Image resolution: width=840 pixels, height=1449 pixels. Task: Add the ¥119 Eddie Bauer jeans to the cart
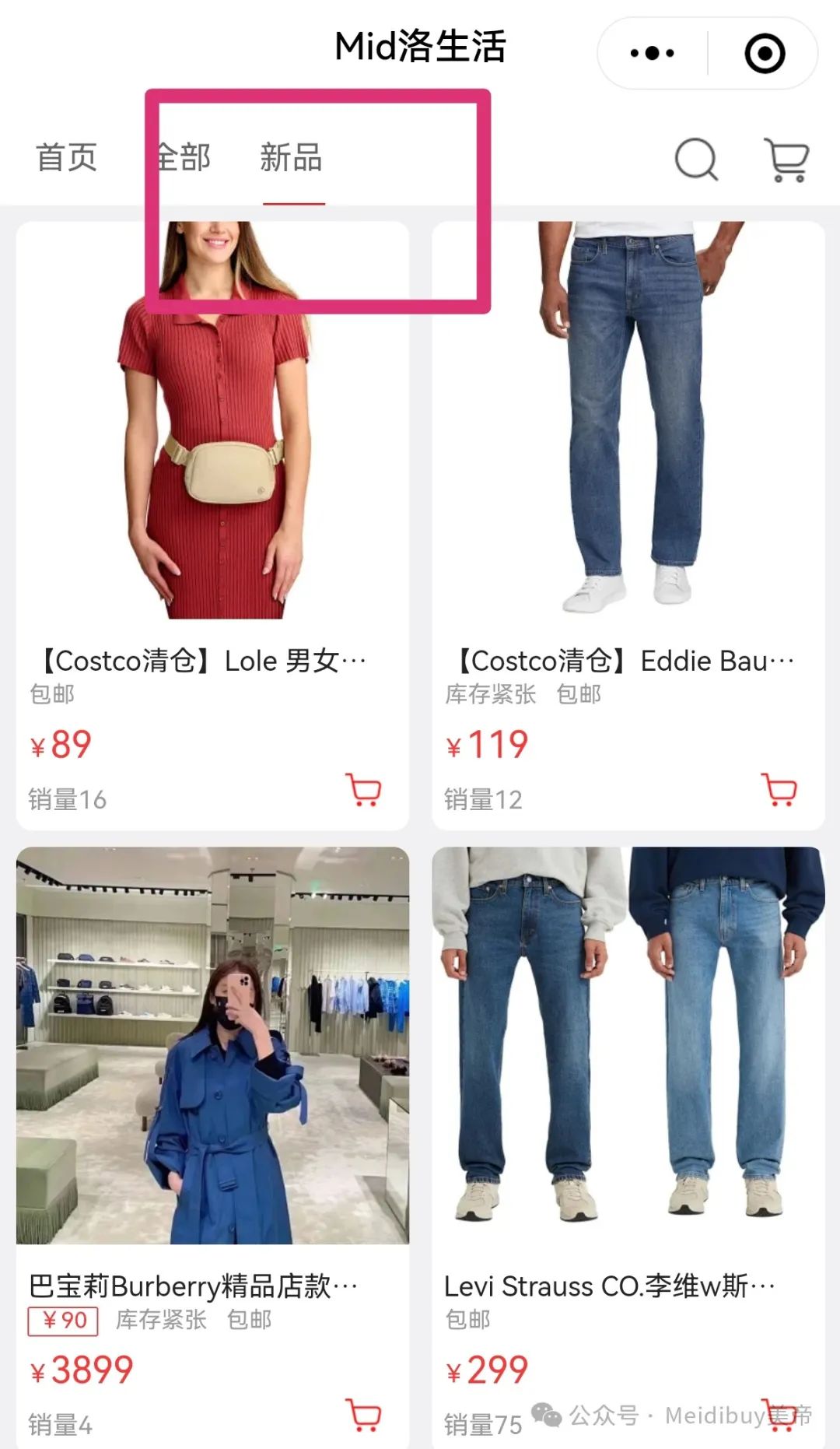(779, 790)
